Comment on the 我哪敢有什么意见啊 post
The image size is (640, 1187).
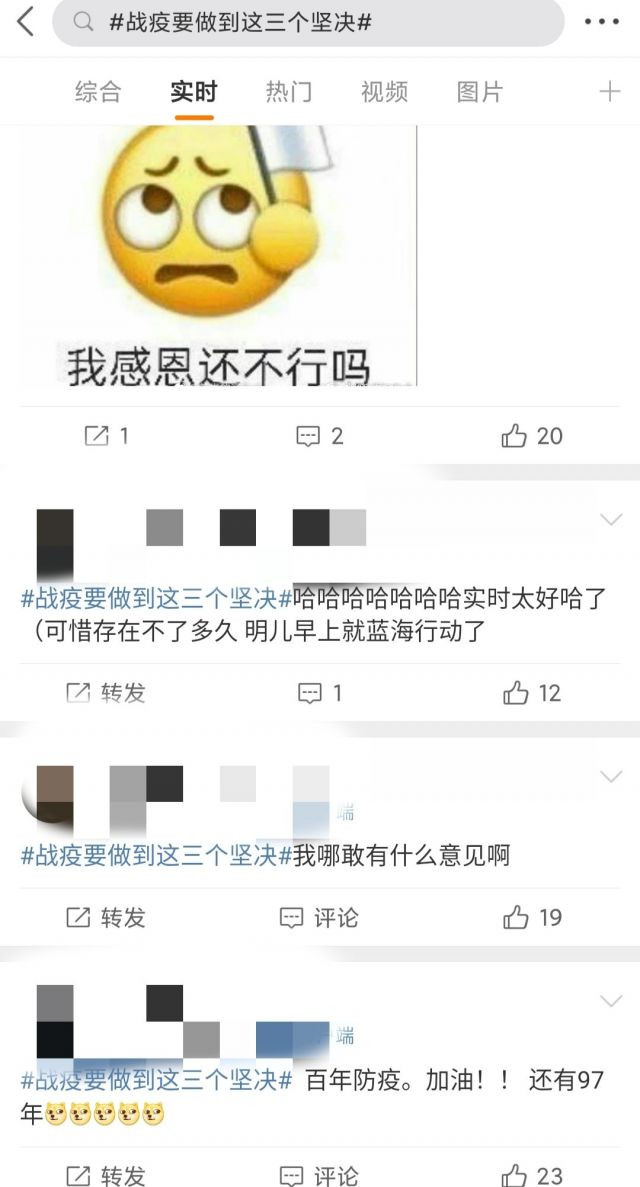(x=320, y=917)
